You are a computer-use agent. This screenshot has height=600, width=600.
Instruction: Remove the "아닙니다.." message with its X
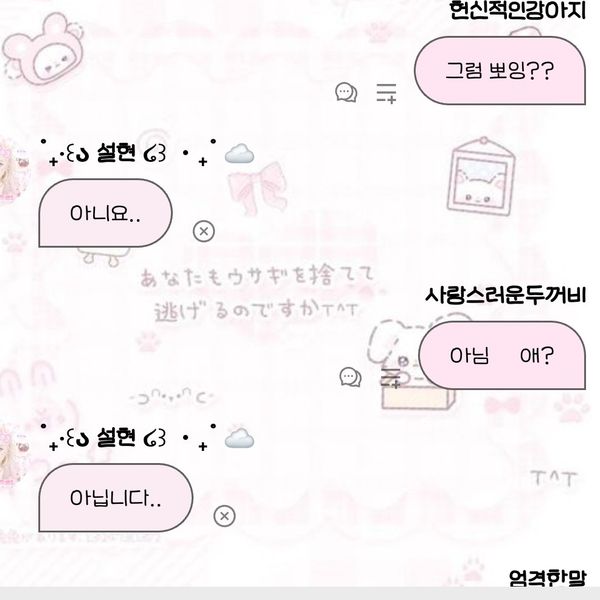click(x=226, y=515)
